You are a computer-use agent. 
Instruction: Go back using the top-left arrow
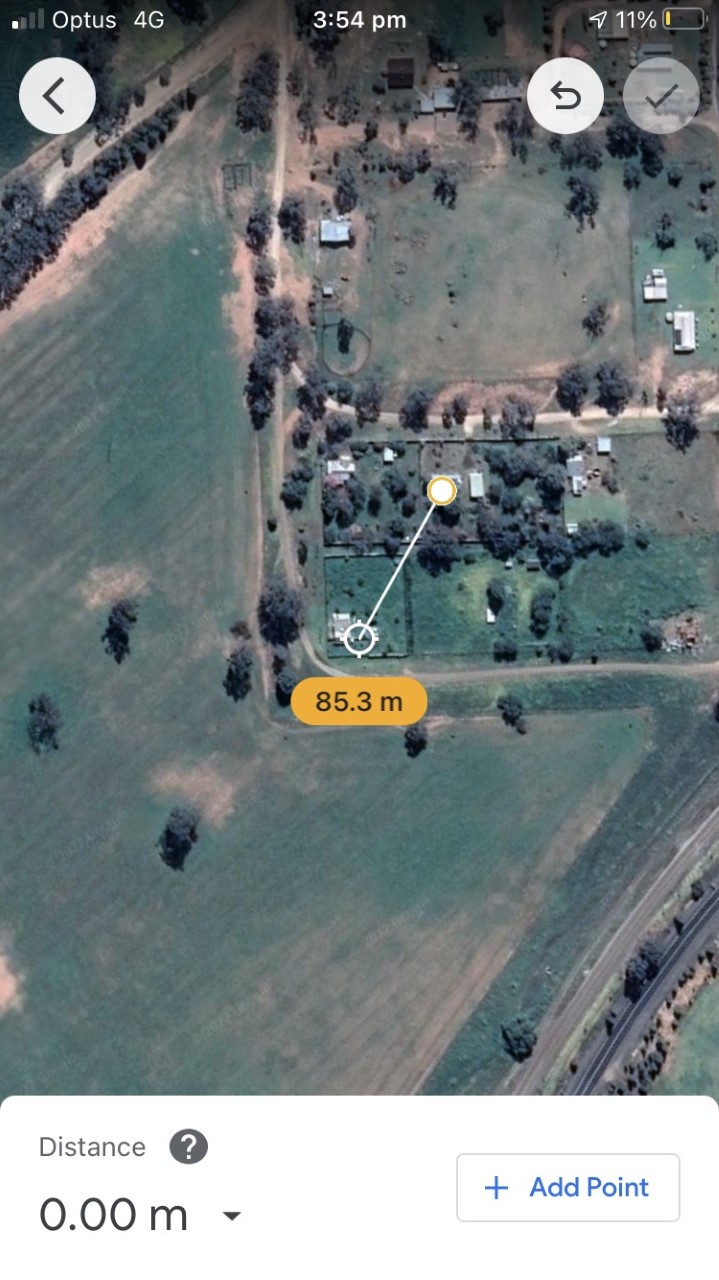[57, 96]
